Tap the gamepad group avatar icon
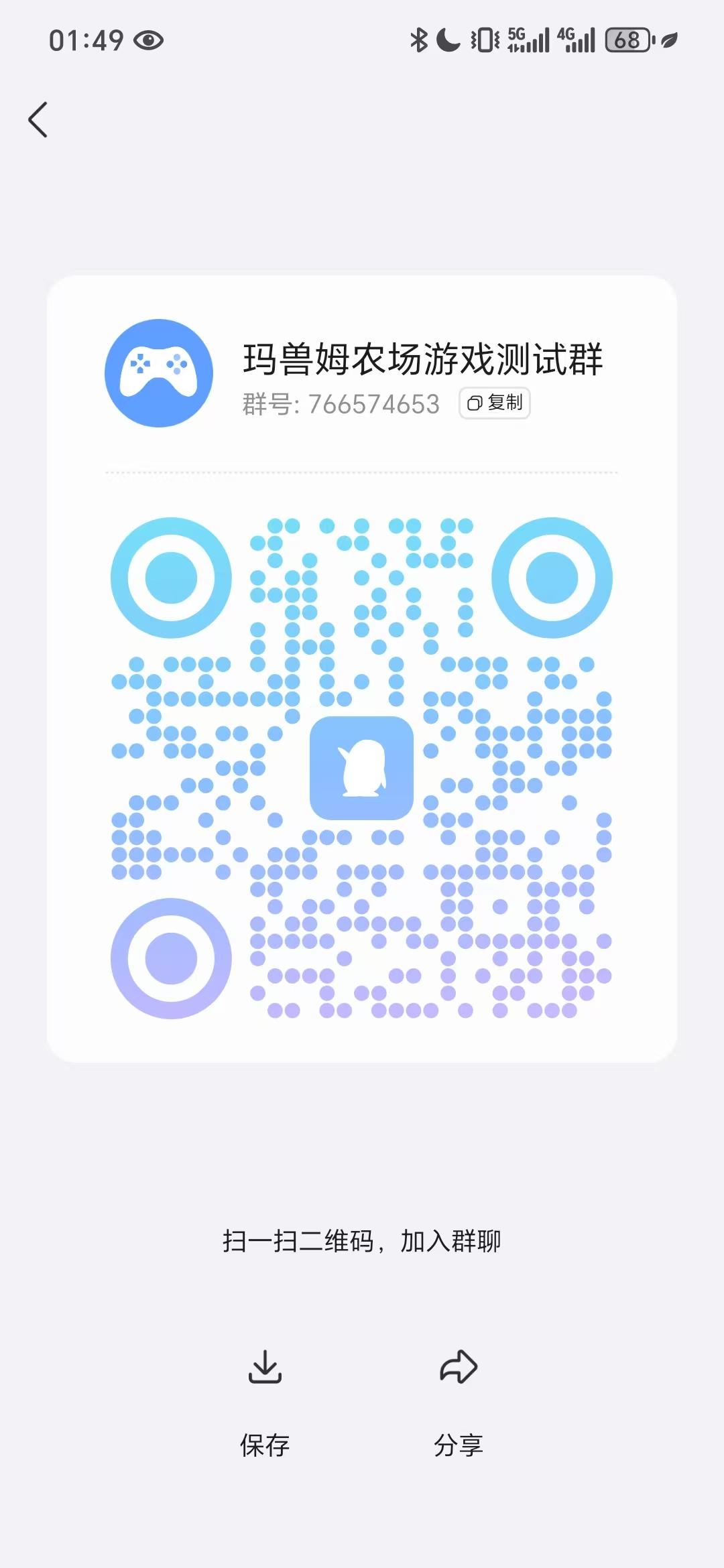This screenshot has height=1568, width=724. (159, 373)
